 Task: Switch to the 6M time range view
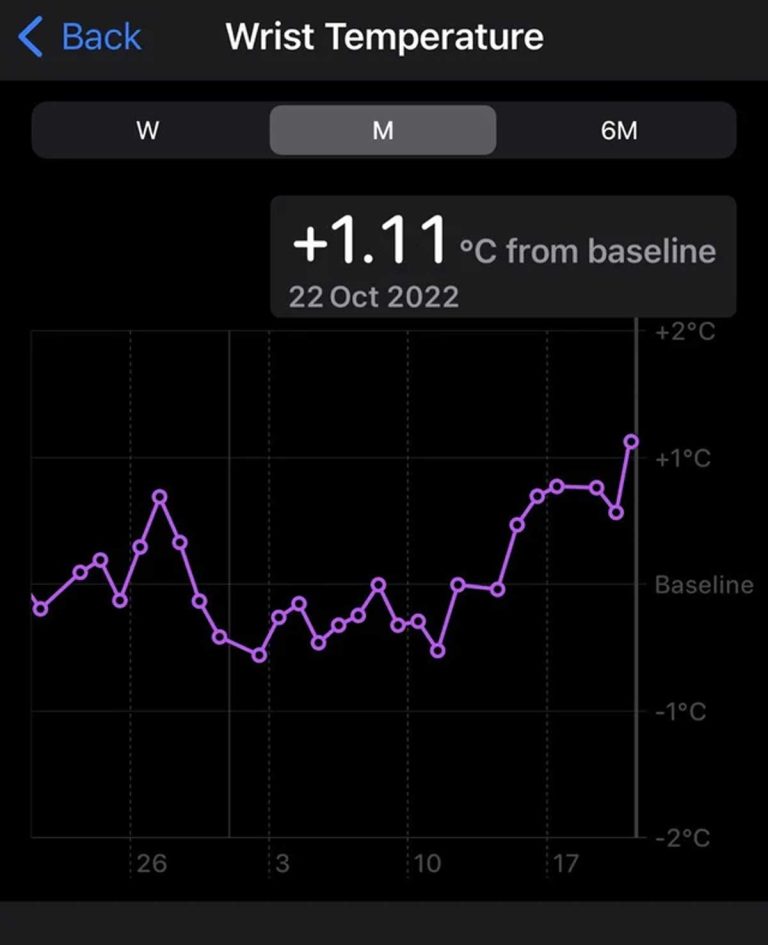pyautogui.click(x=621, y=130)
